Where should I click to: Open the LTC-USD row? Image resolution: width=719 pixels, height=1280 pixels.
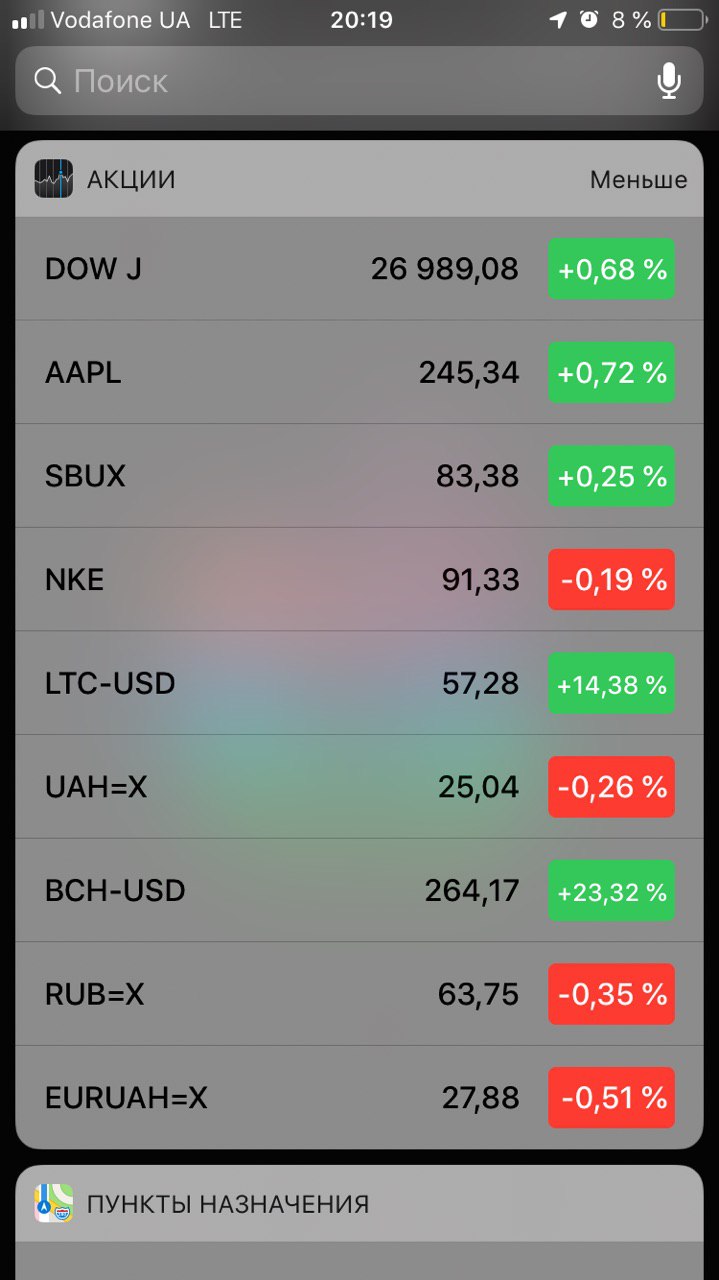coord(359,684)
